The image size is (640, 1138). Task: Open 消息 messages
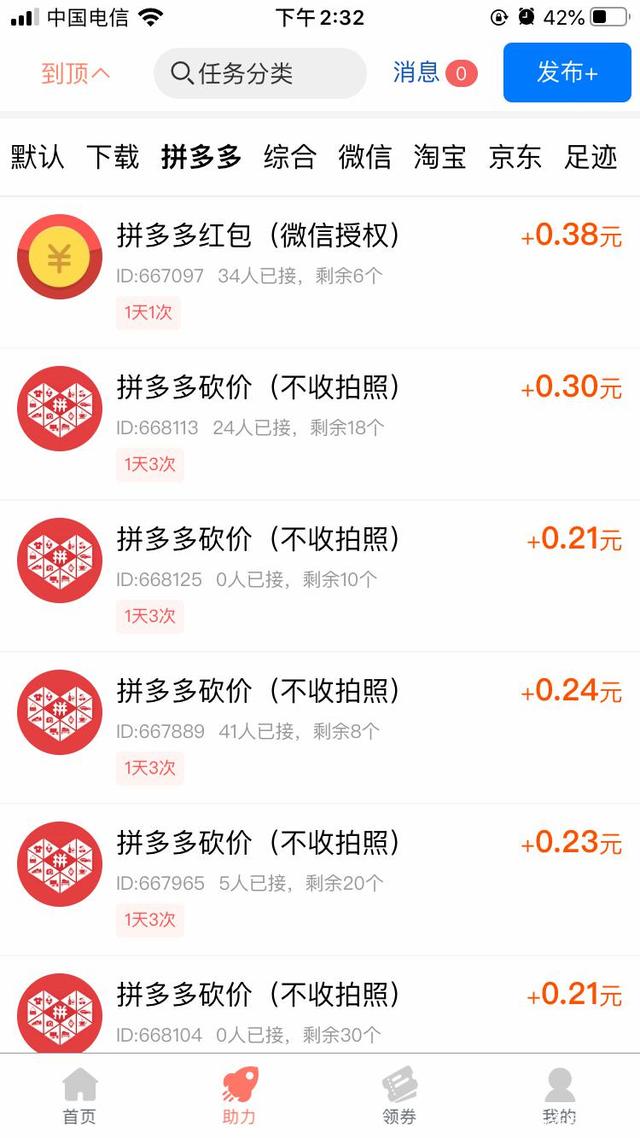(433, 72)
